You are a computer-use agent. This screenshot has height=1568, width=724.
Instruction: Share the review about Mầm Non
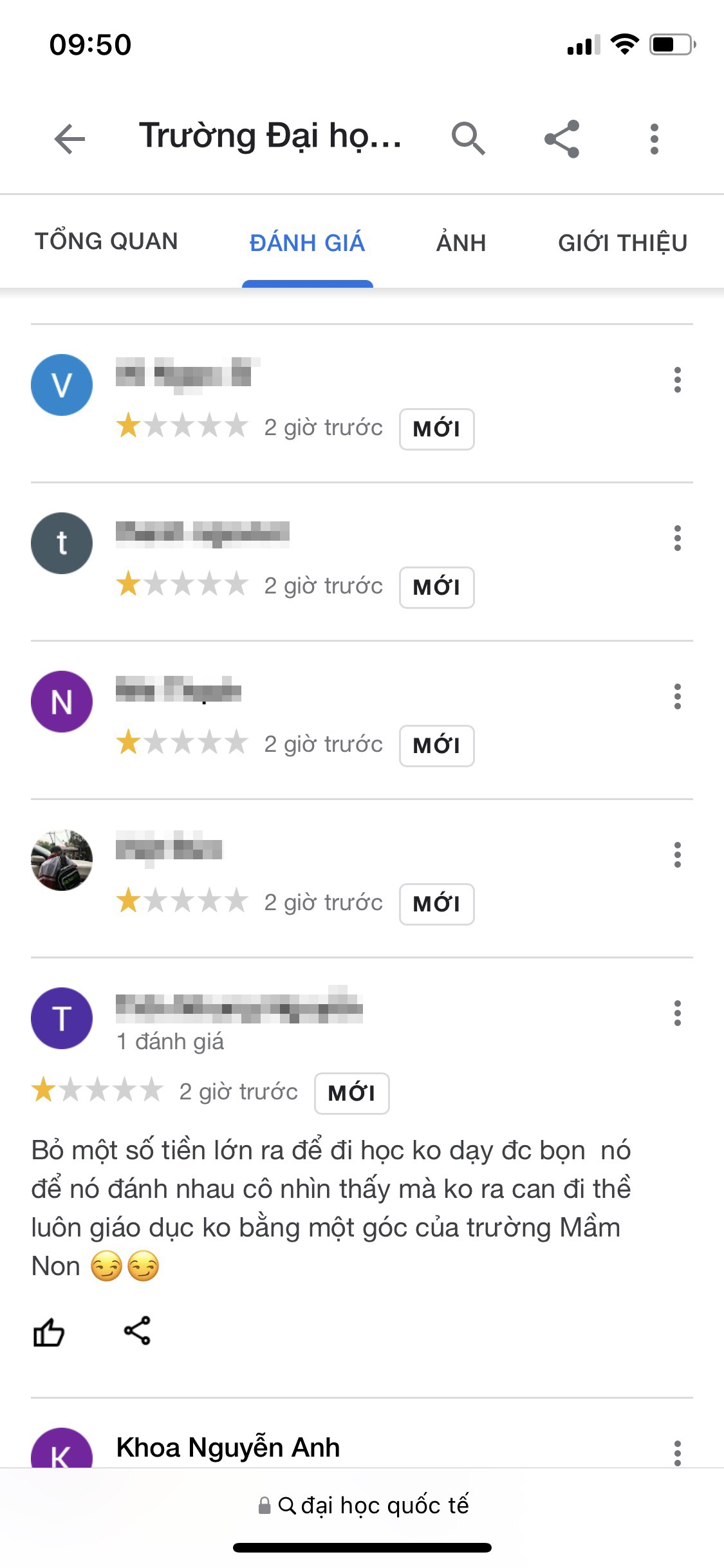click(137, 1330)
